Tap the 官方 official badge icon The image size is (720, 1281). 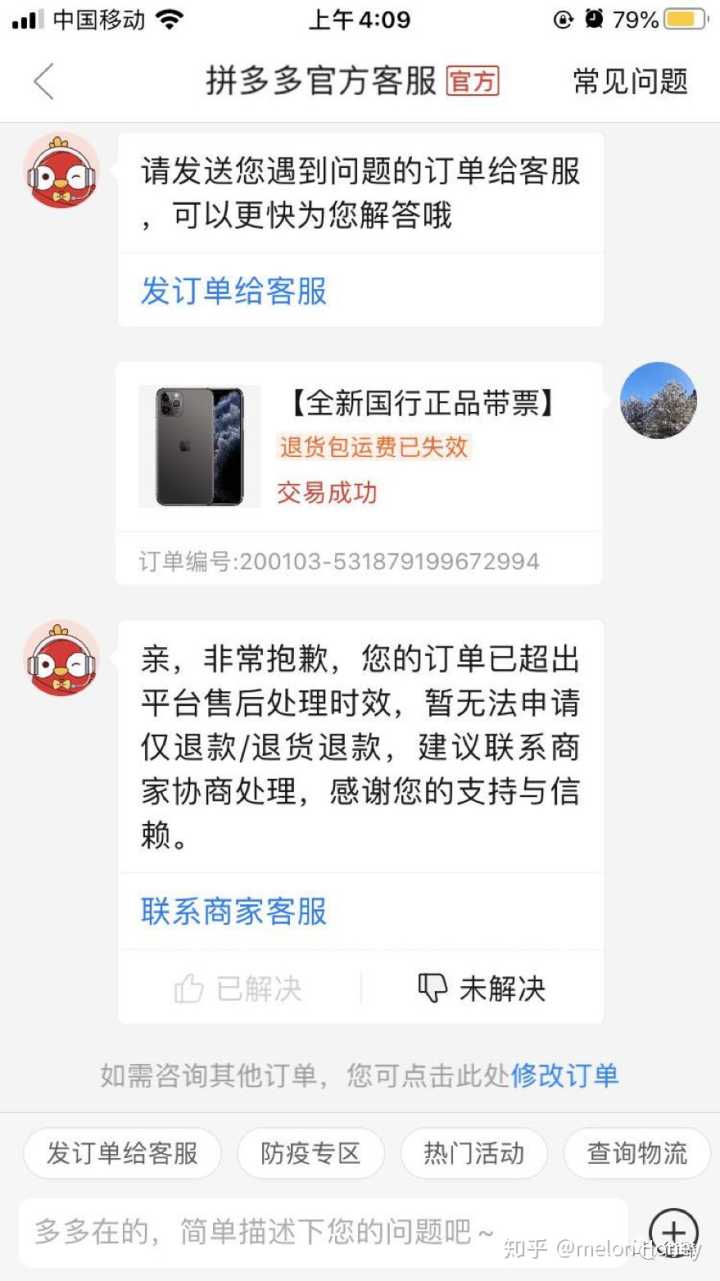[x=474, y=82]
